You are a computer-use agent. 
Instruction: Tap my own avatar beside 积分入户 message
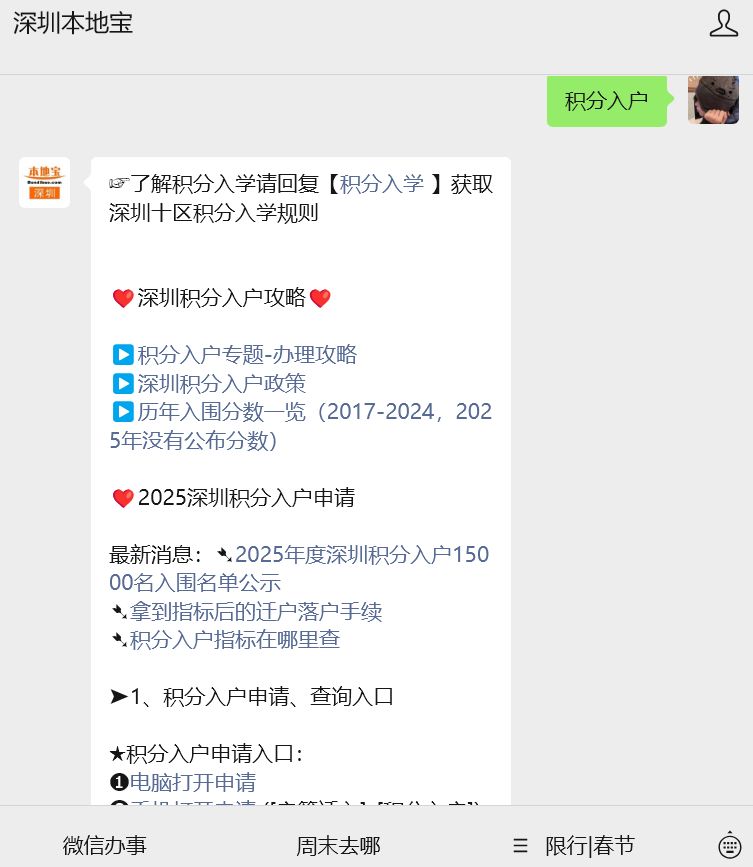pos(713,100)
